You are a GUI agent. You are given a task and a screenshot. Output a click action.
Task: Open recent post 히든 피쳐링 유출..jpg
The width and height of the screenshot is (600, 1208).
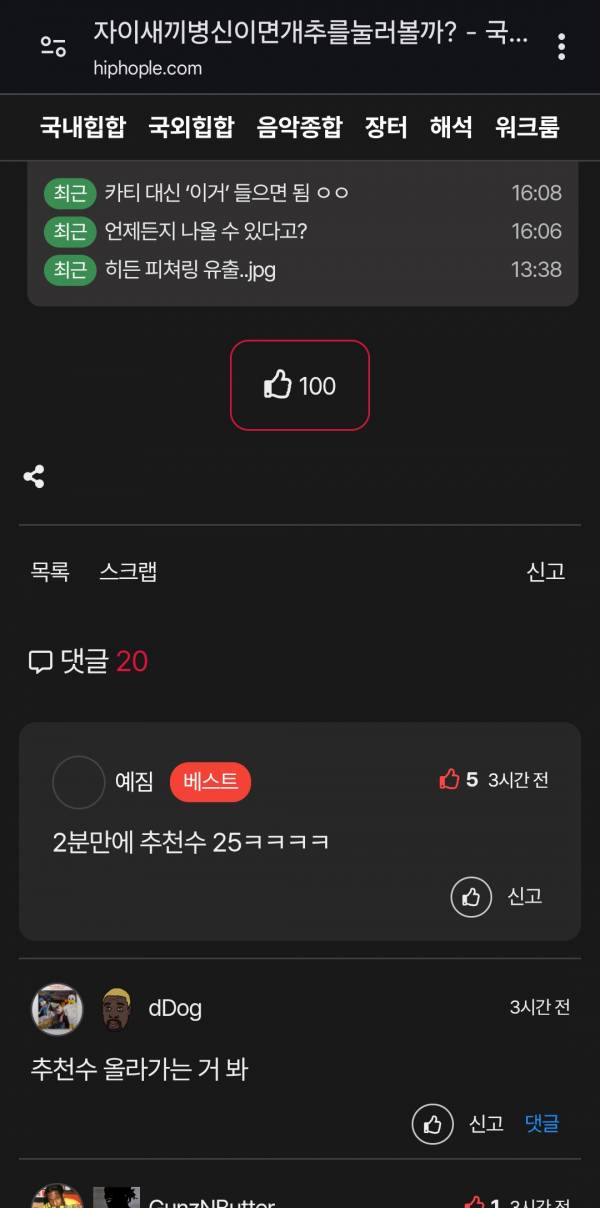(x=190, y=269)
